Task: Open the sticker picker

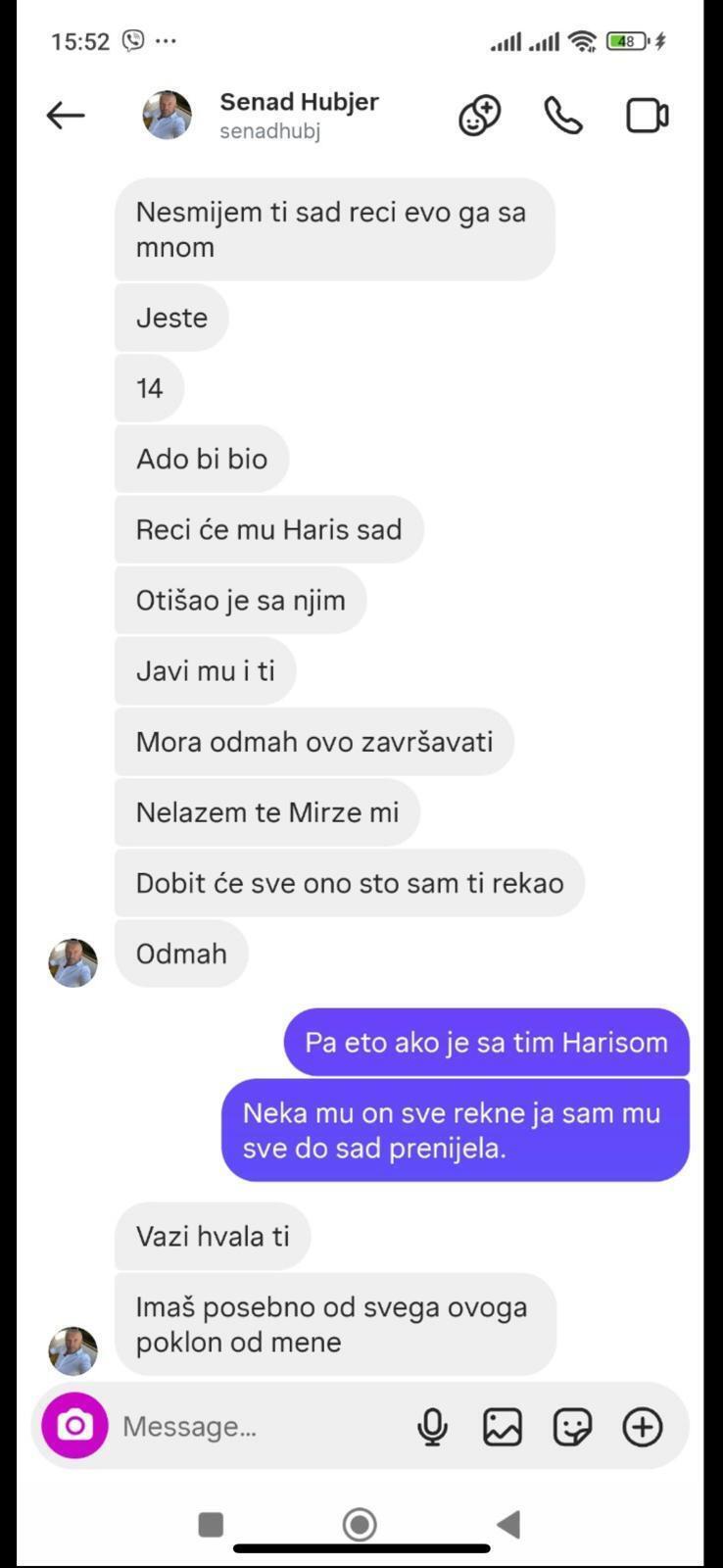Action: click(572, 1427)
